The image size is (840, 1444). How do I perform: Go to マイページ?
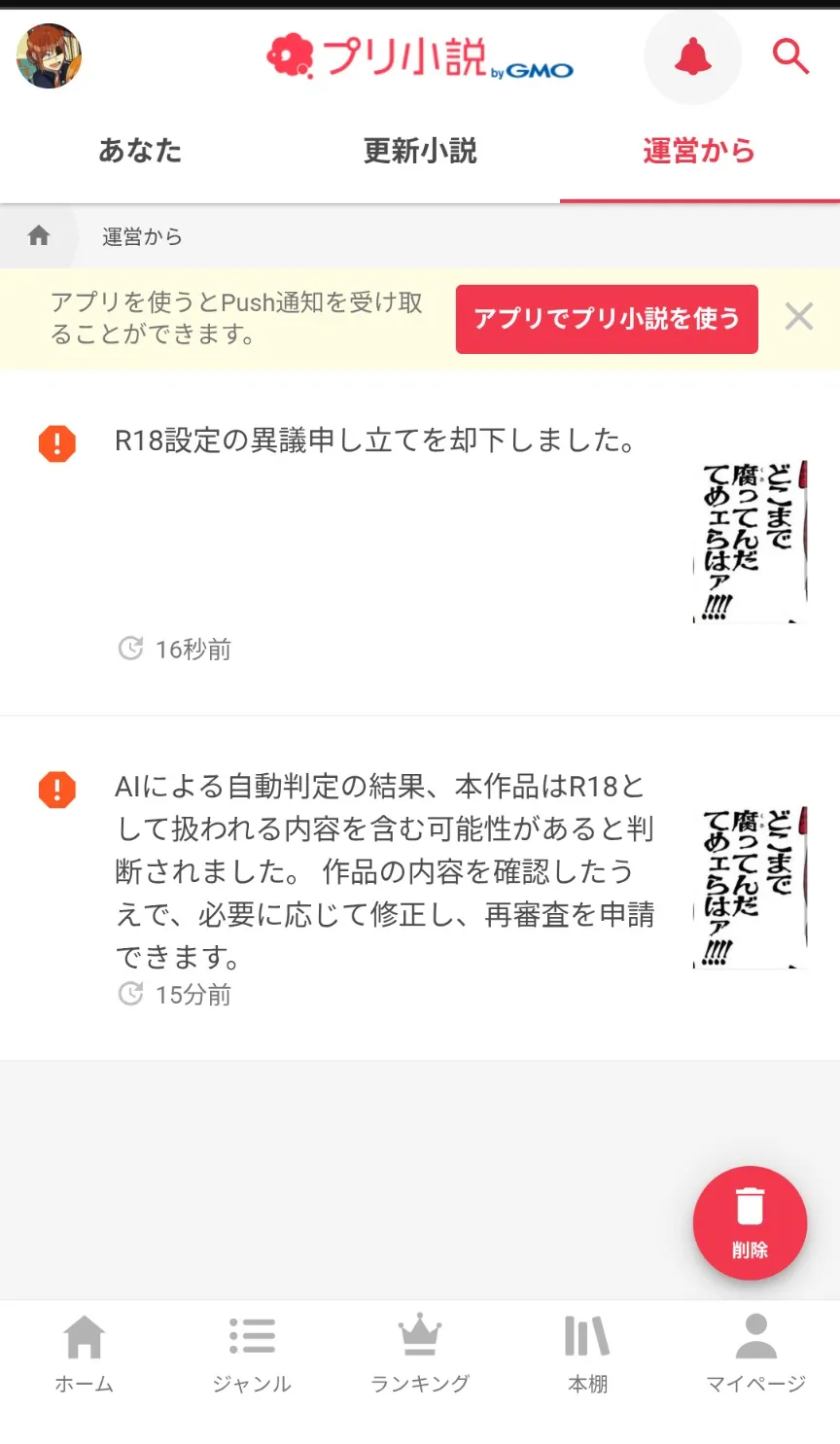pos(755,1354)
